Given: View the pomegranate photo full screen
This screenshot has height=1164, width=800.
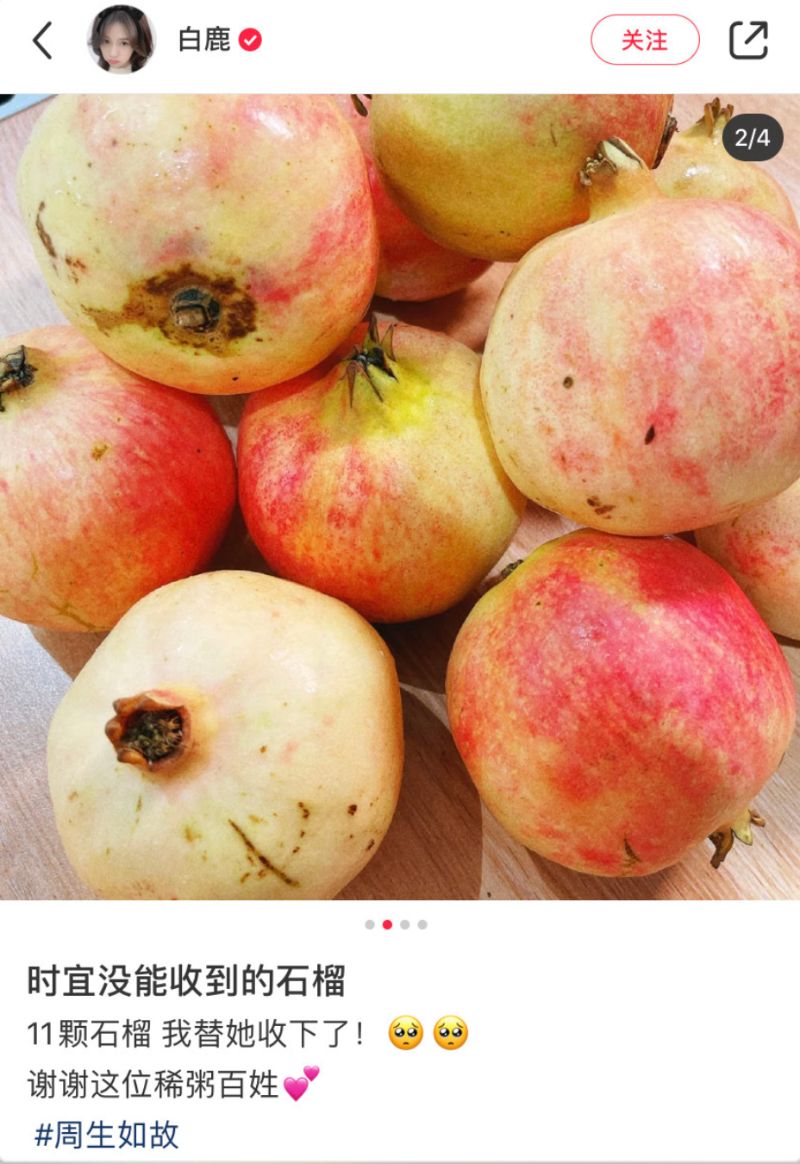Looking at the screenshot, I should (400, 497).
